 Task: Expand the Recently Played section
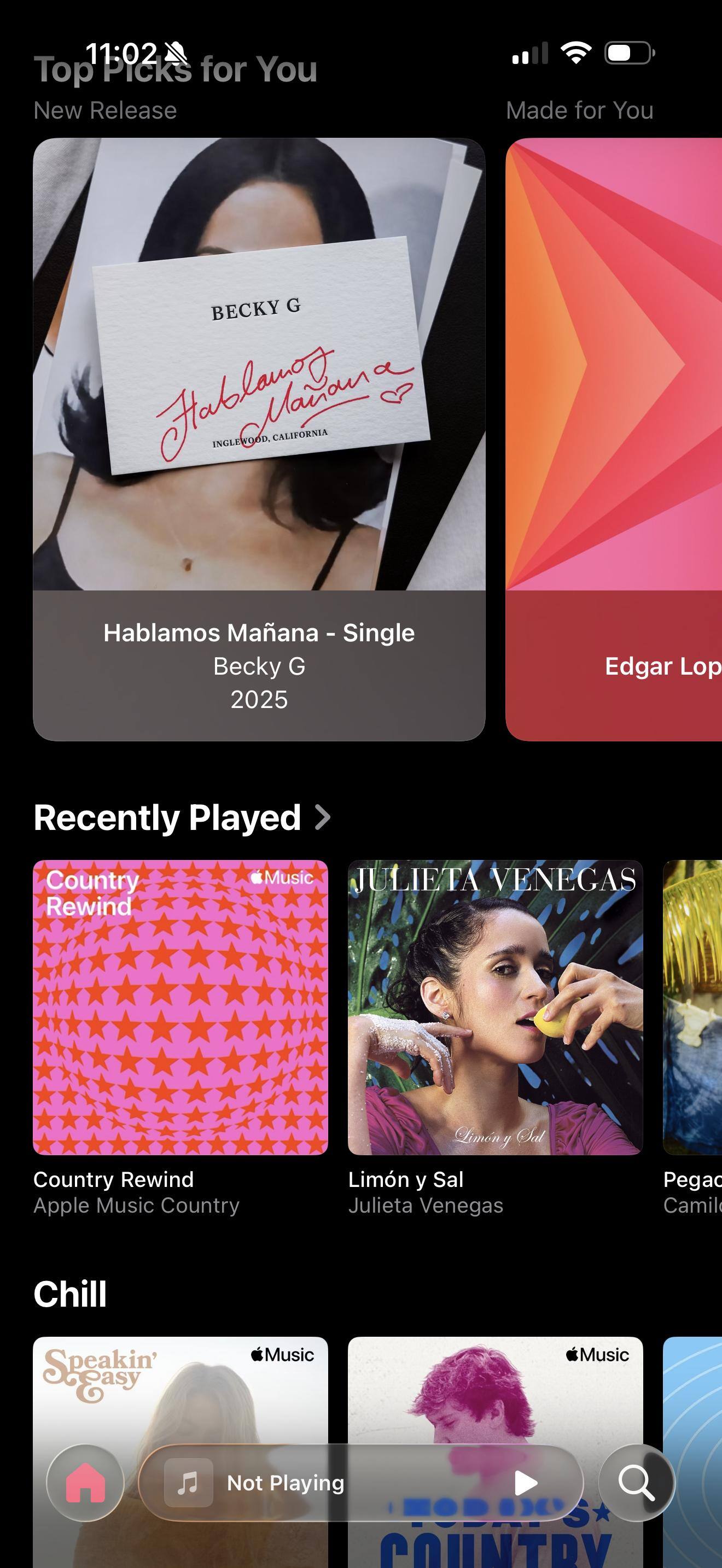[183, 817]
